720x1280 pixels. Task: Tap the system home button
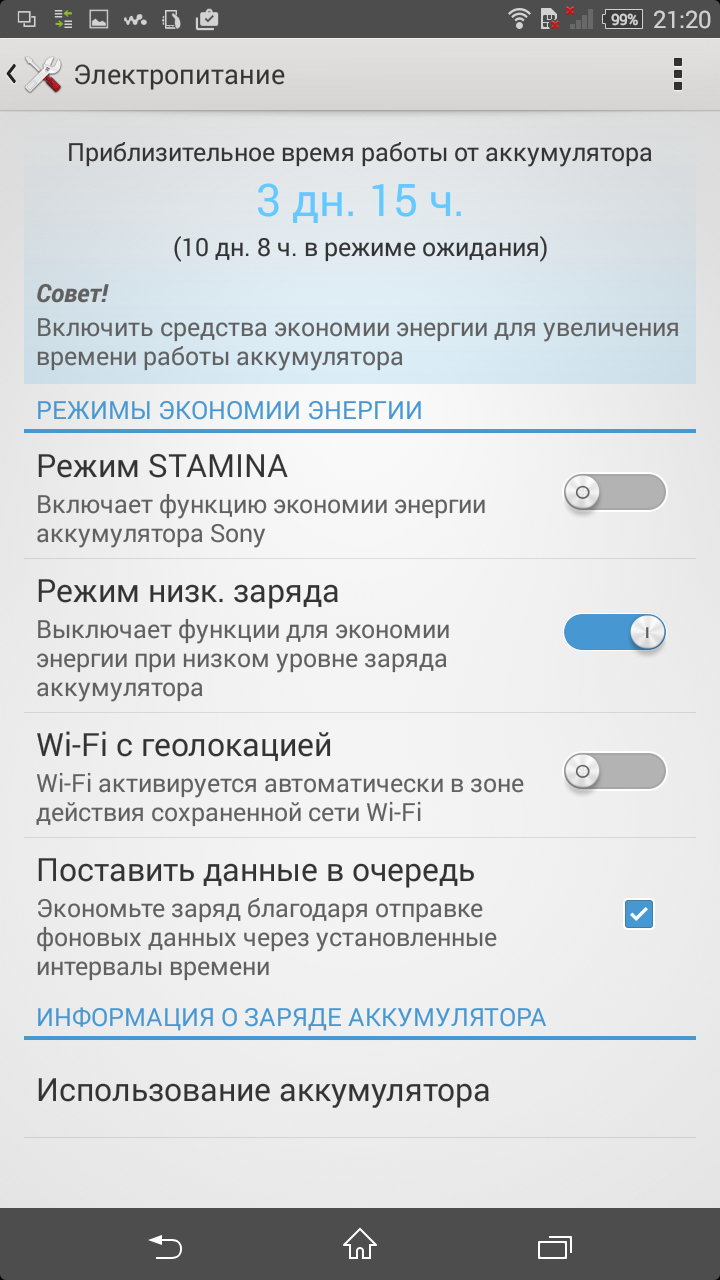pyautogui.click(x=360, y=1245)
